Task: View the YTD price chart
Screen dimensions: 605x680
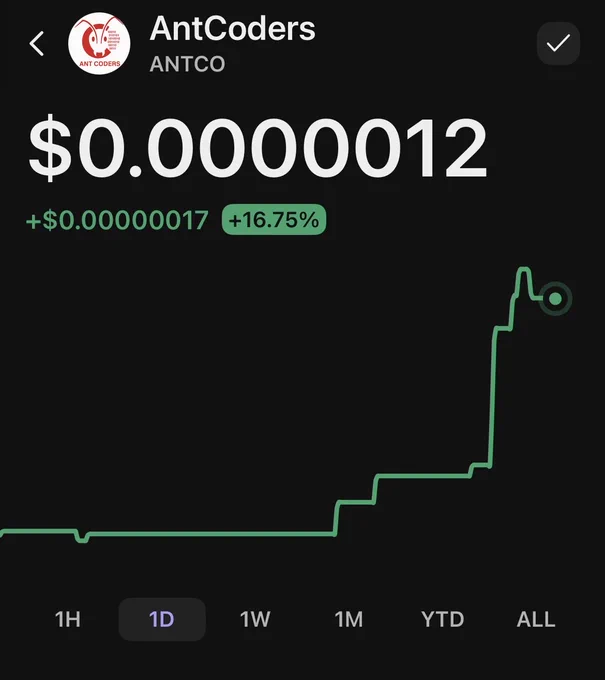Action: click(x=443, y=619)
